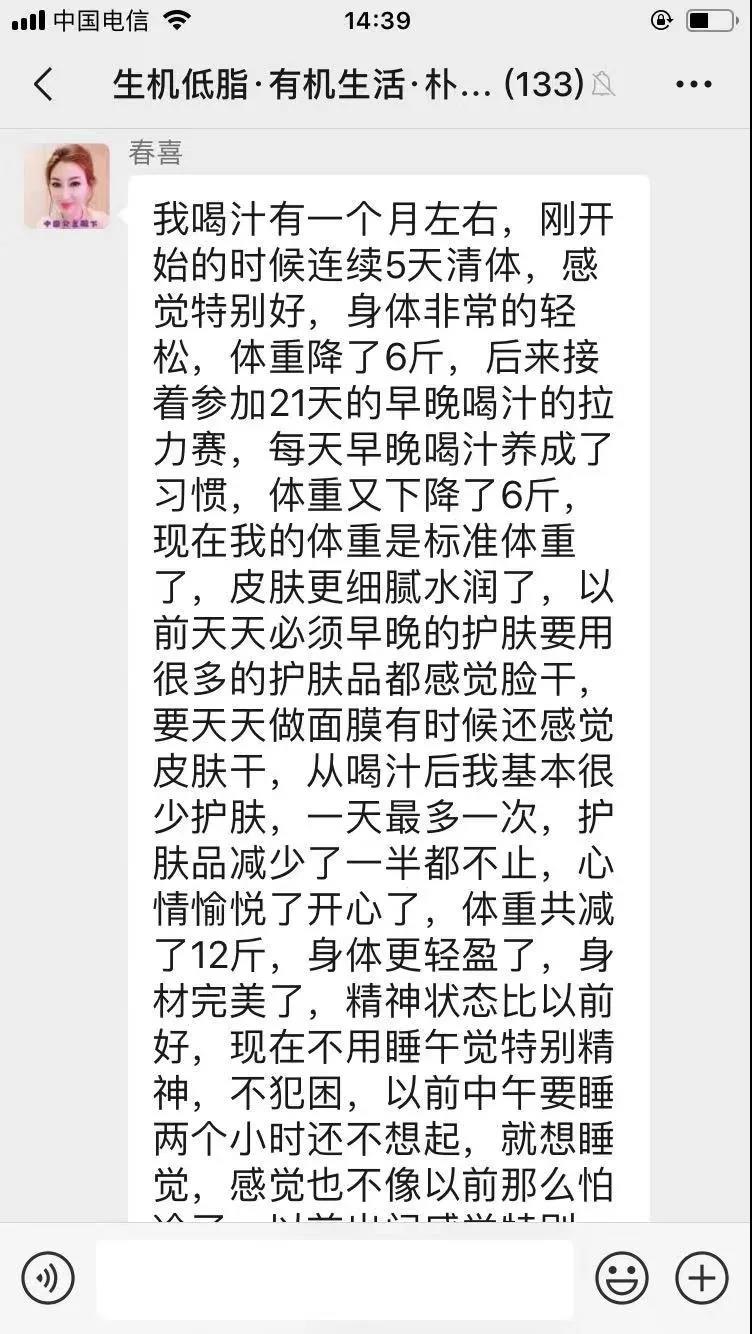Open the plus attachment menu

tap(702, 1277)
